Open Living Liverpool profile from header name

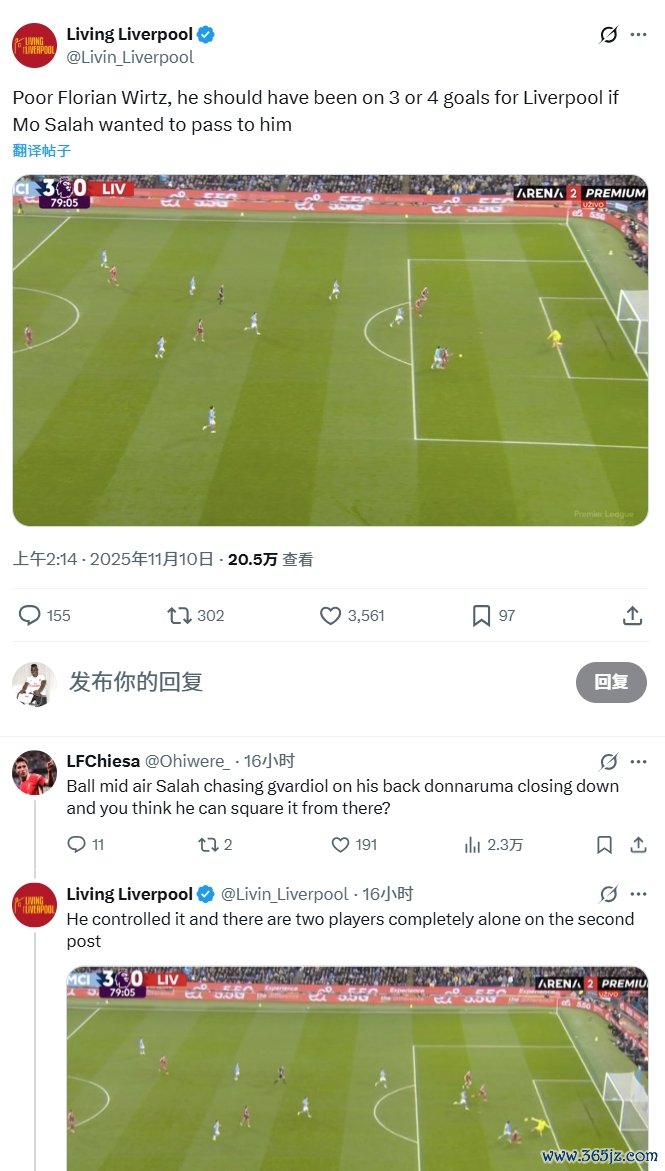click(x=129, y=35)
